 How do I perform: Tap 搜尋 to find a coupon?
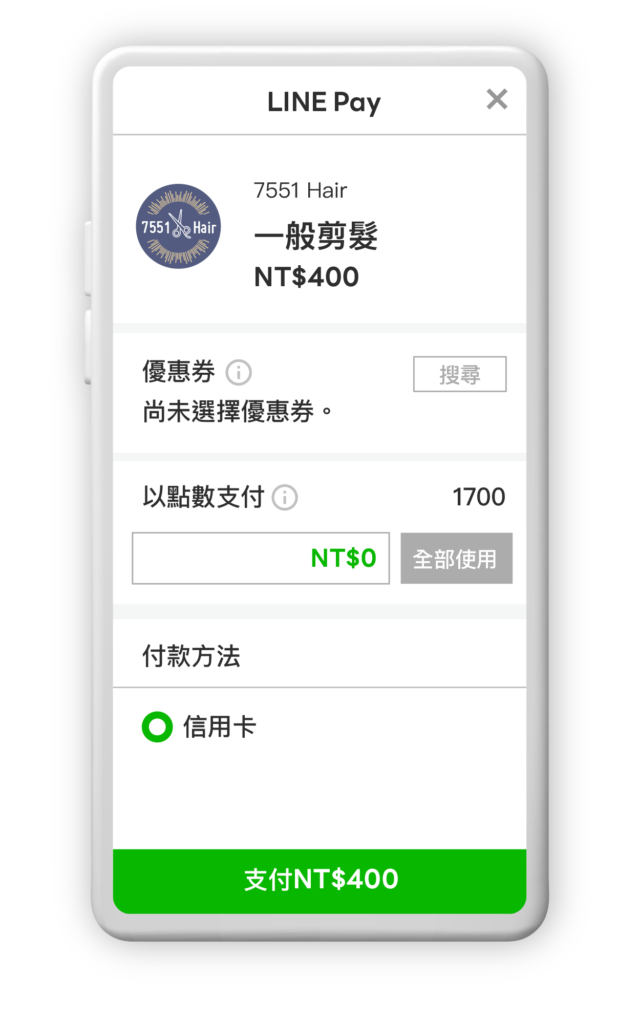[x=459, y=374]
